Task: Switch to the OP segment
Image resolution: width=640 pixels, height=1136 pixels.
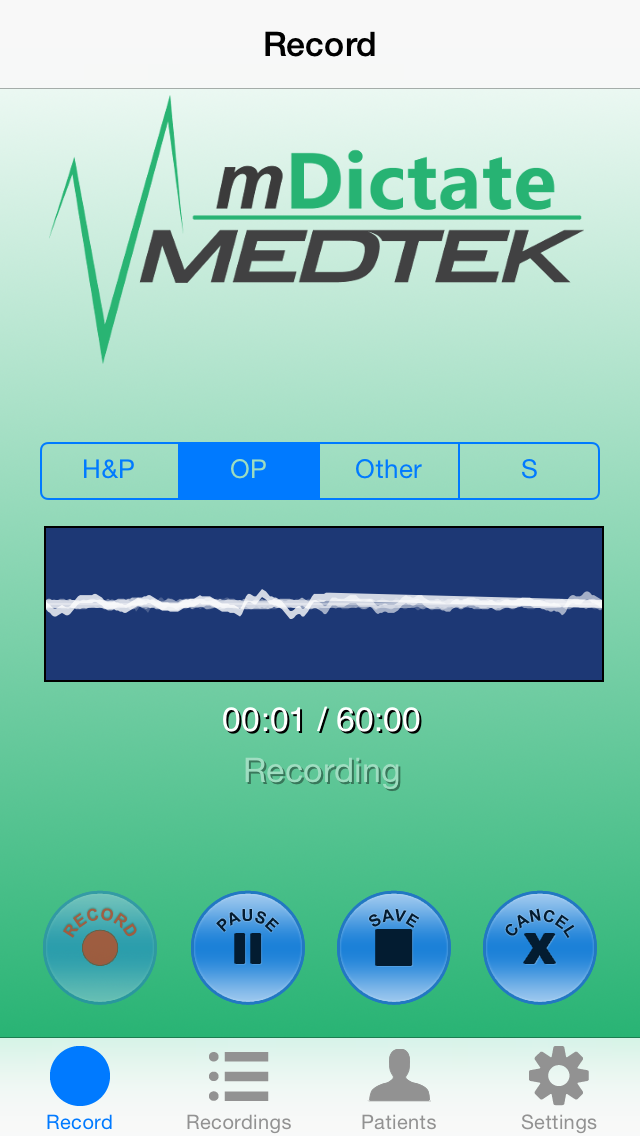Action: click(248, 470)
